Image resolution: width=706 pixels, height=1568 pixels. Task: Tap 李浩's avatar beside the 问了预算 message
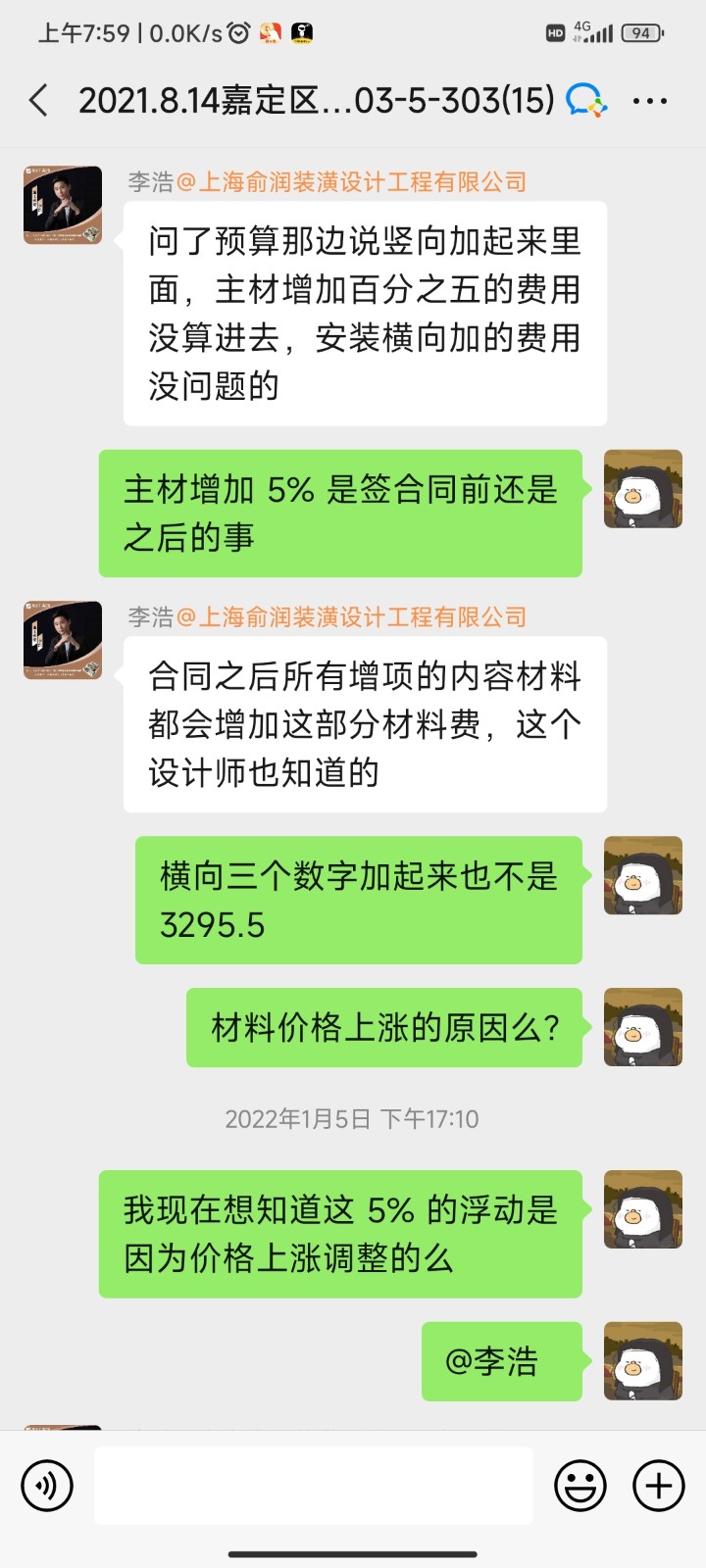click(x=63, y=205)
